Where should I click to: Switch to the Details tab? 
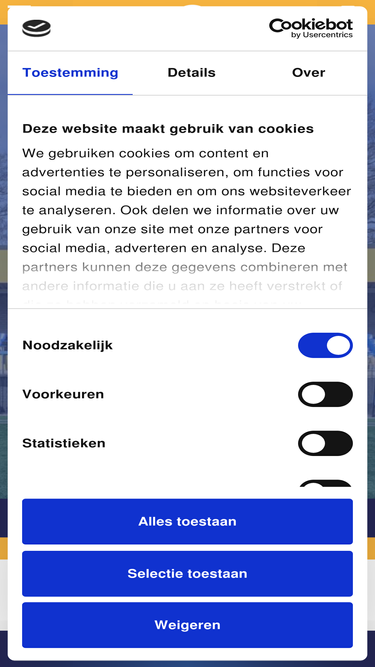coord(191,73)
